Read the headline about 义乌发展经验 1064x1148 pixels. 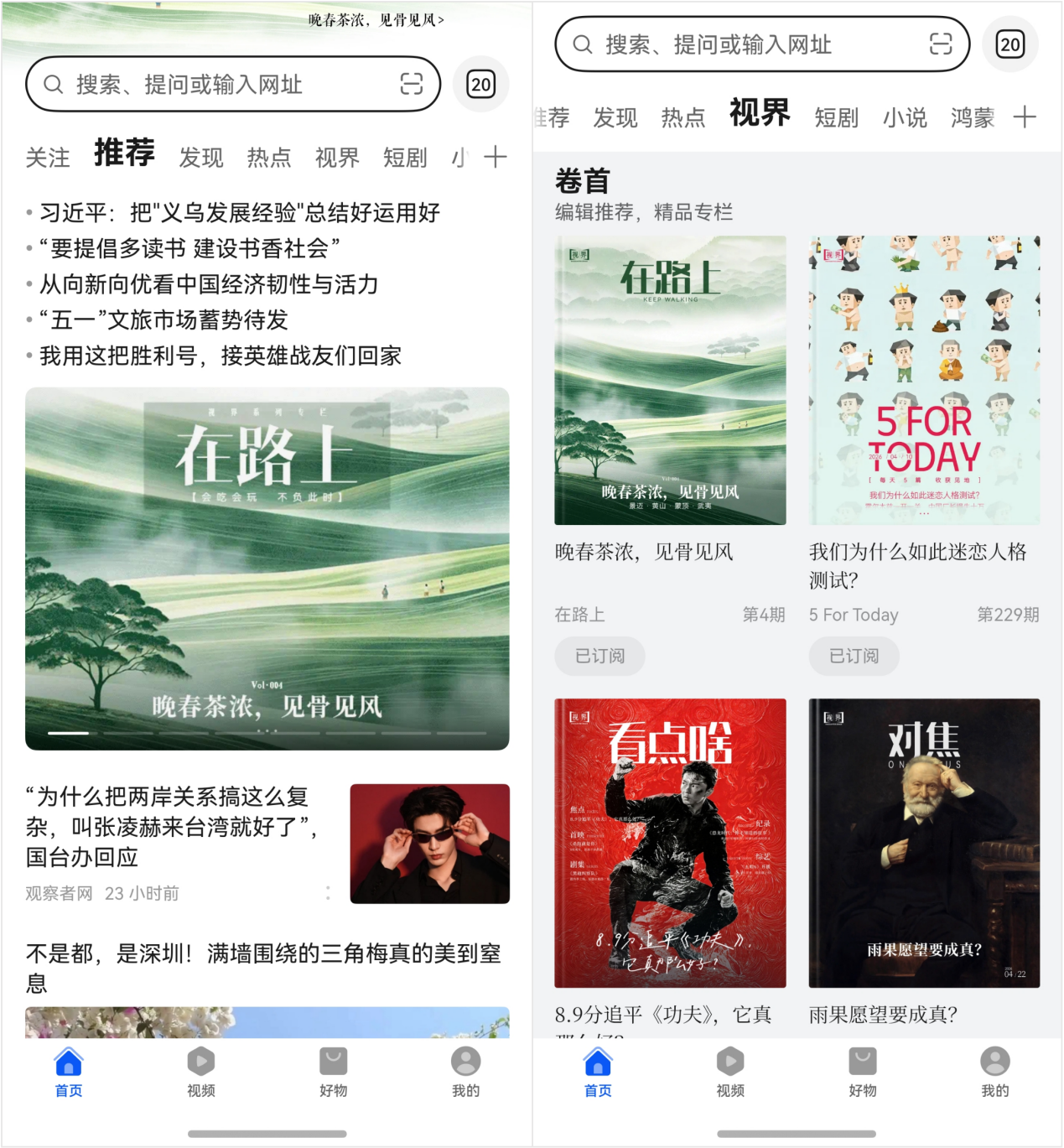point(240,213)
